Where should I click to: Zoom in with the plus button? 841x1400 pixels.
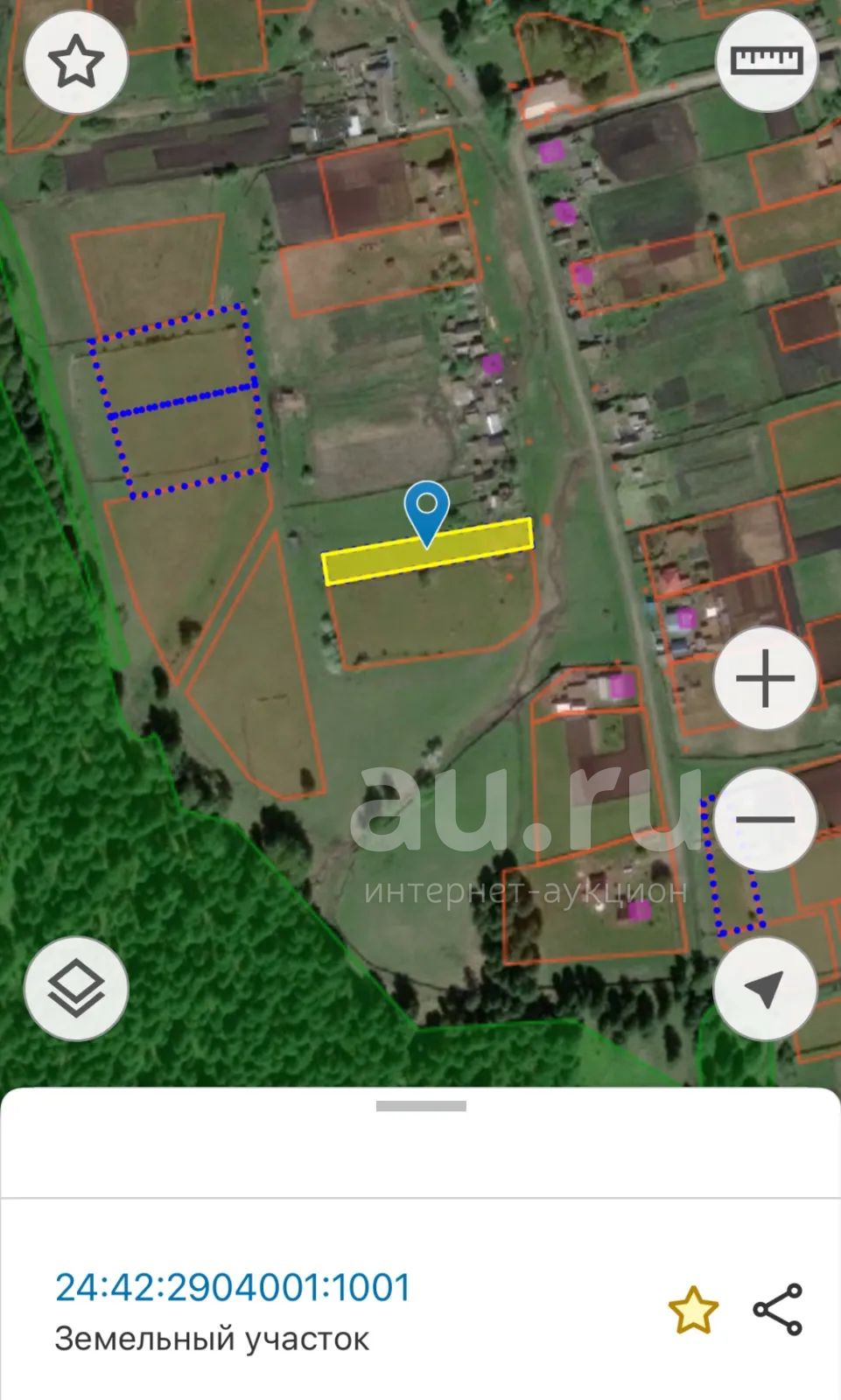tap(766, 678)
